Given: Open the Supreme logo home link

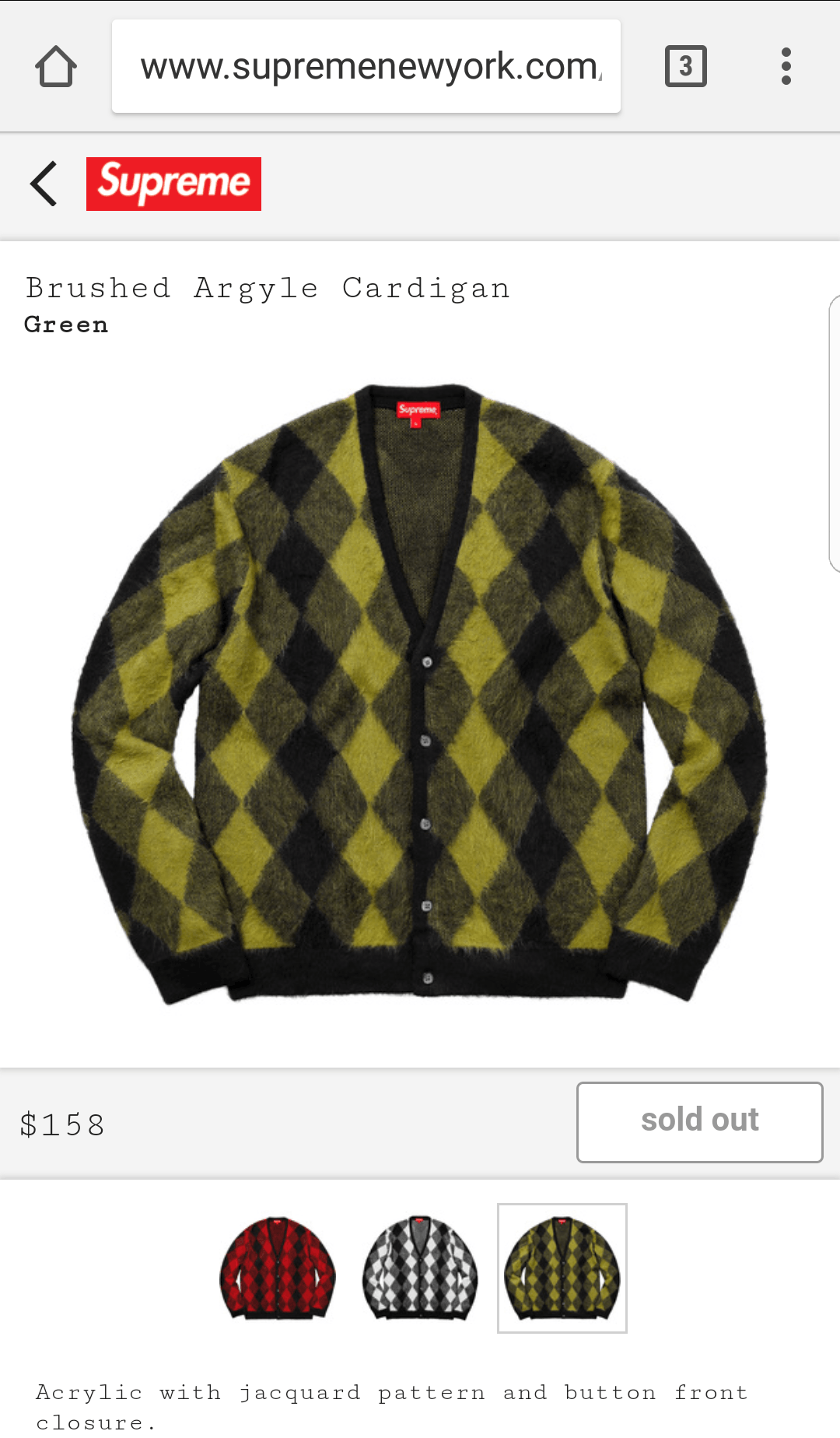Looking at the screenshot, I should 173,184.
